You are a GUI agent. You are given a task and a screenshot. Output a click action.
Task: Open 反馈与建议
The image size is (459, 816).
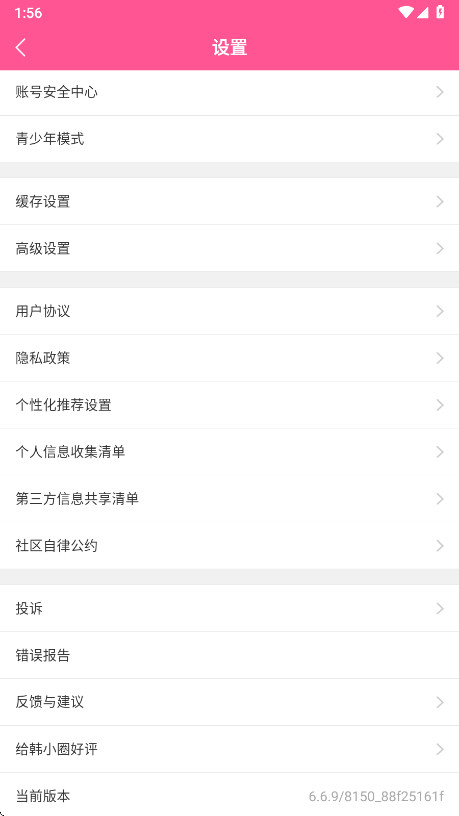coord(230,702)
